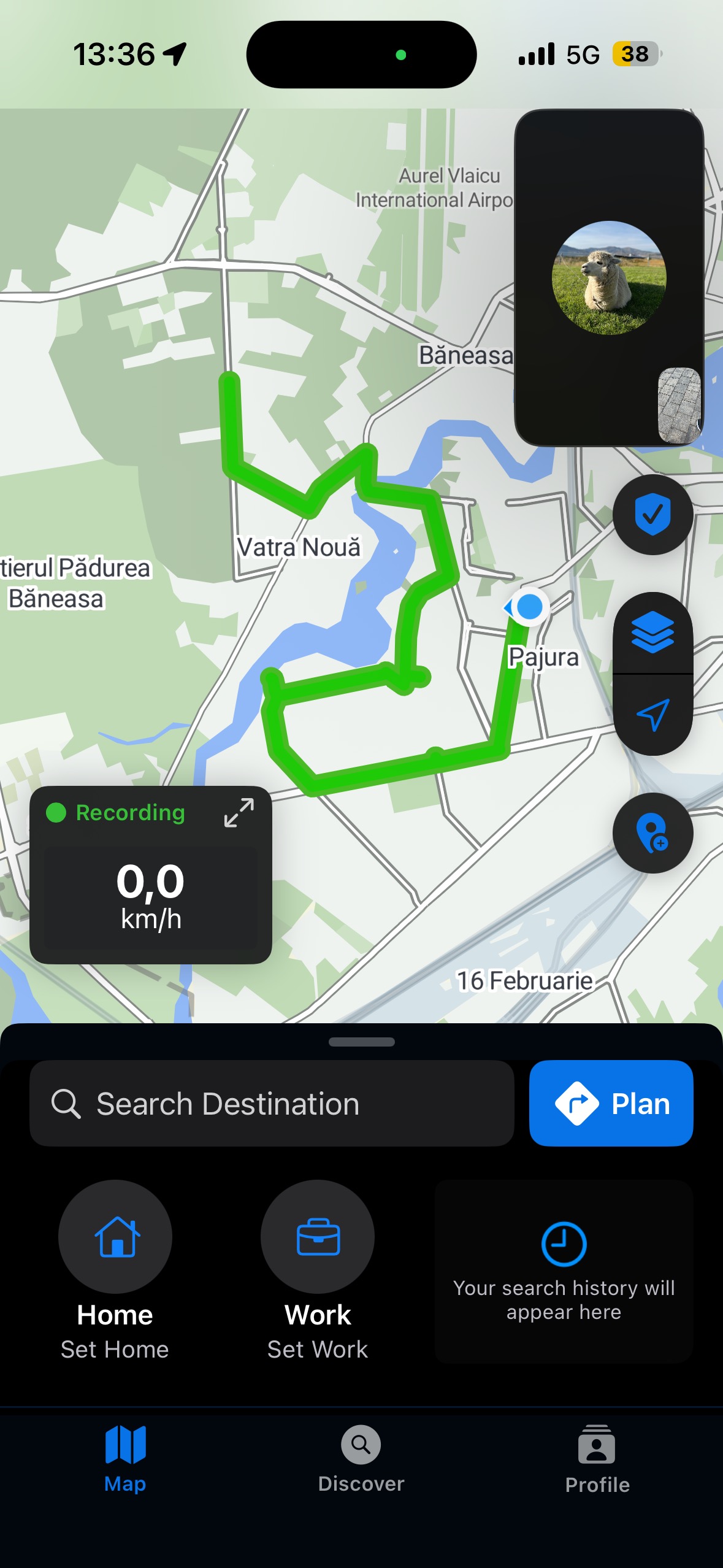This screenshot has height=1568, width=723.
Task: Expand the Recording speed widget
Action: coord(239,812)
